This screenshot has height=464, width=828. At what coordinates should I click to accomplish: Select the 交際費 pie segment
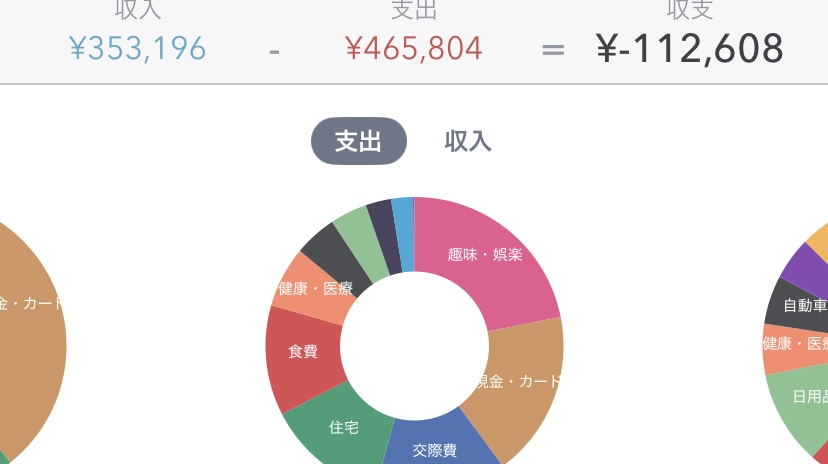(434, 447)
